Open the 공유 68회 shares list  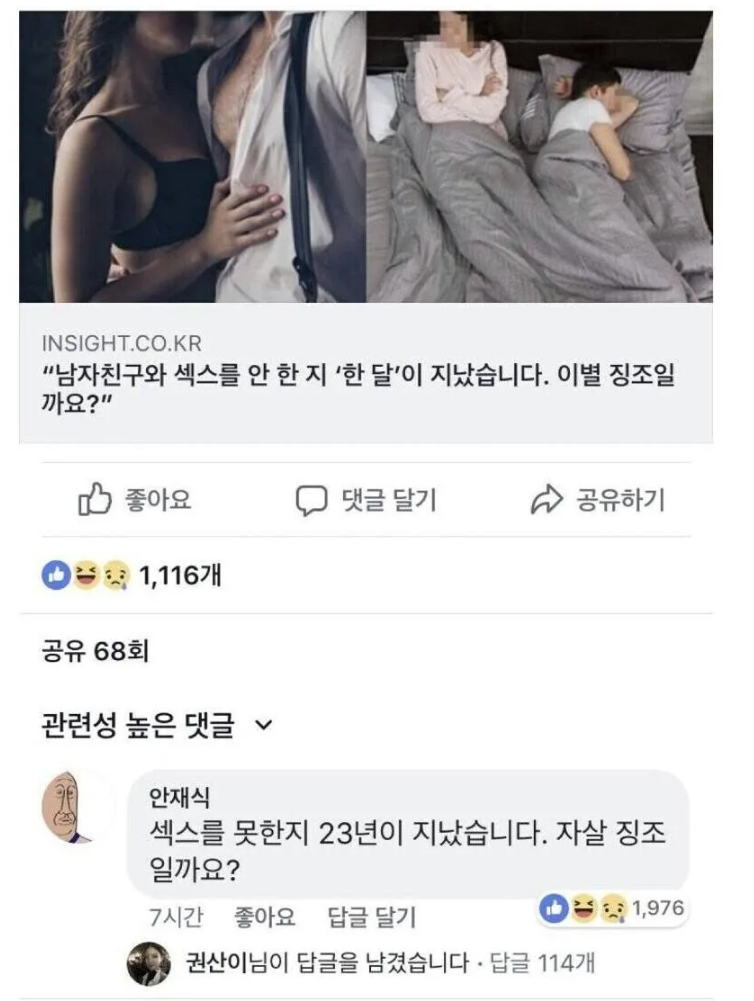pos(95,652)
